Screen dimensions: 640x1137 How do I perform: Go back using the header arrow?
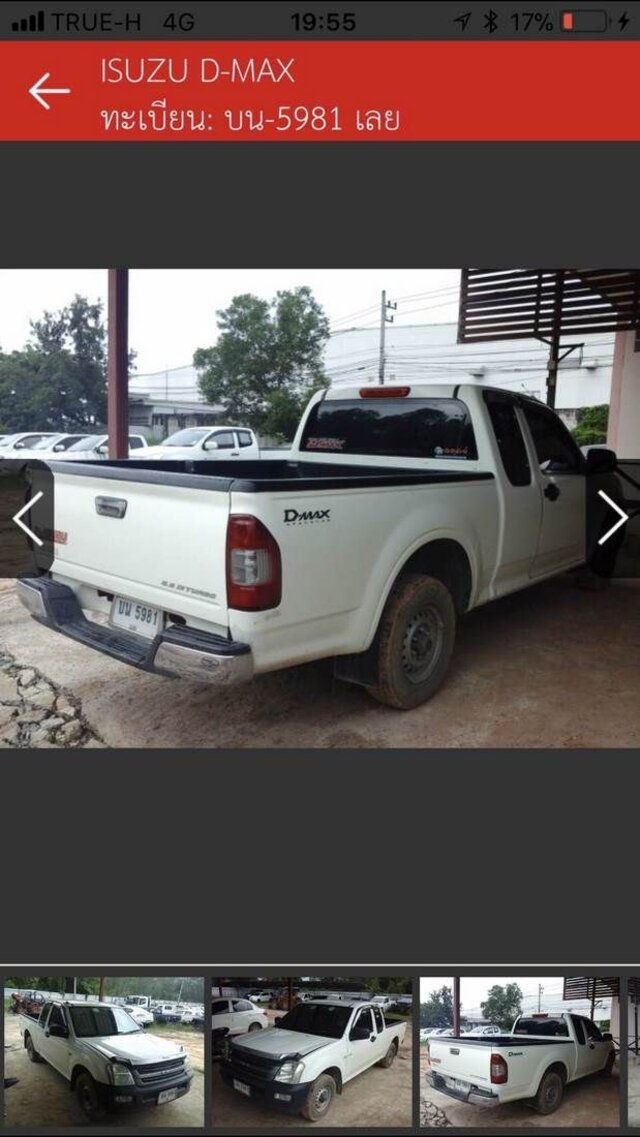coord(49,91)
